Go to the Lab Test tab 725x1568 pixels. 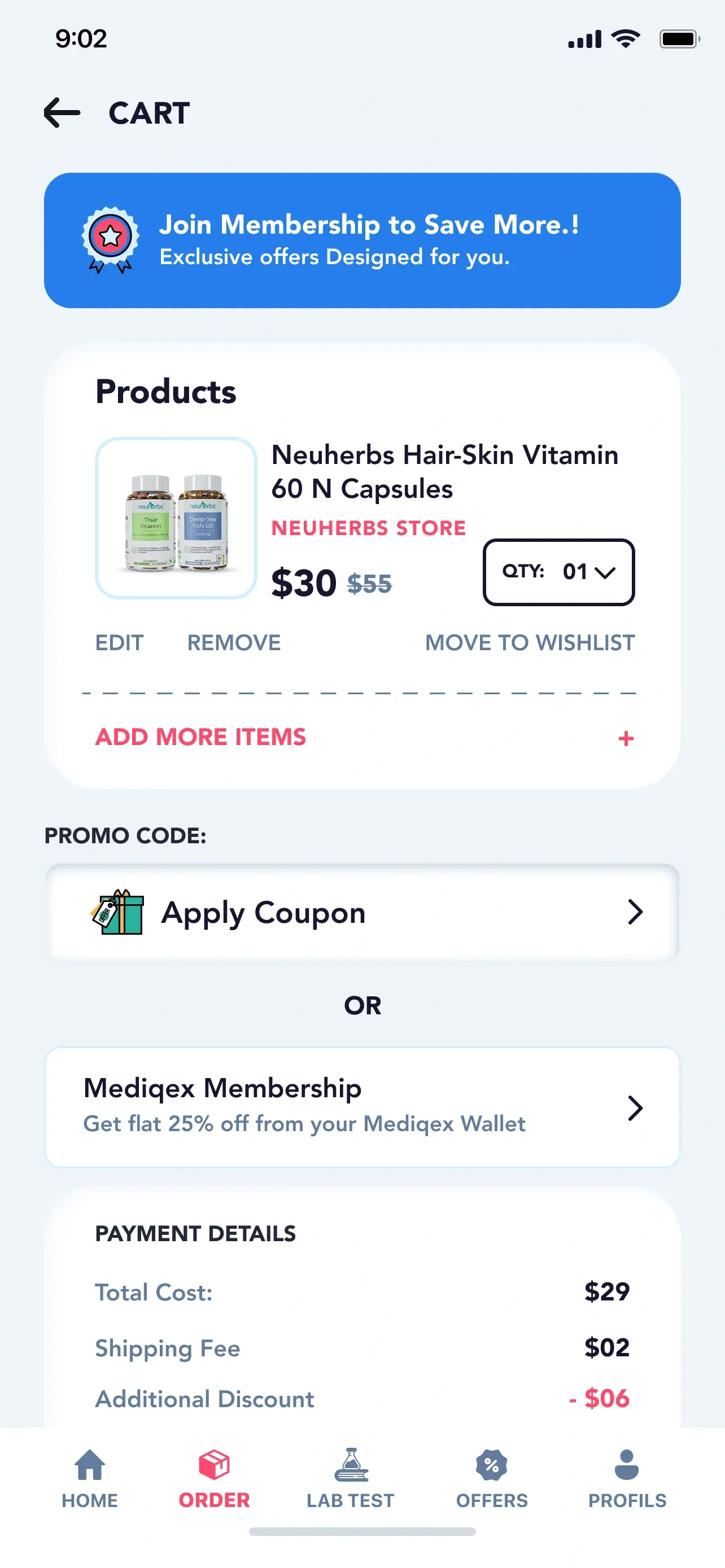pyautogui.click(x=351, y=1478)
